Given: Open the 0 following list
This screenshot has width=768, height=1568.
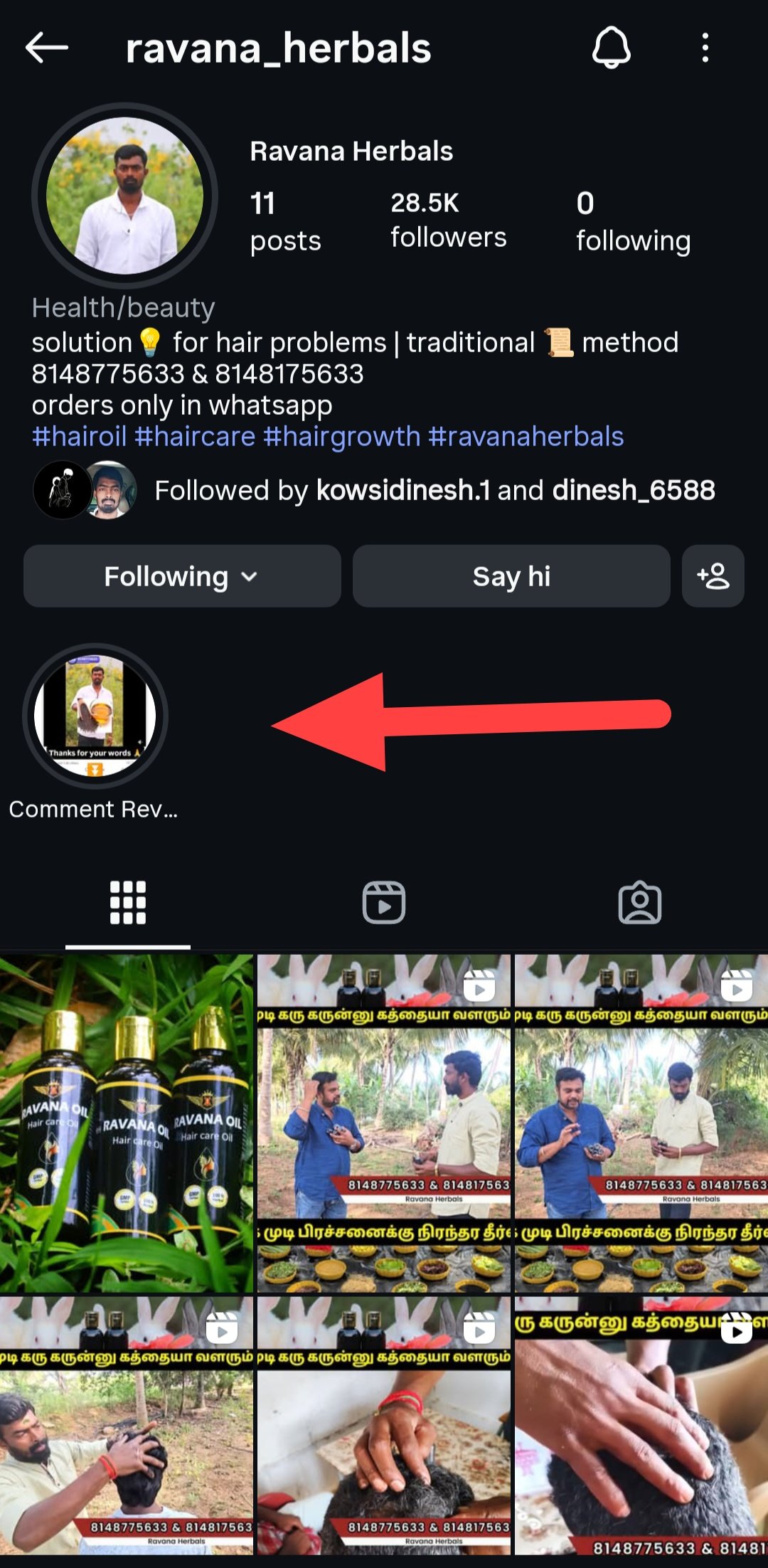Looking at the screenshot, I should pyautogui.click(x=632, y=221).
